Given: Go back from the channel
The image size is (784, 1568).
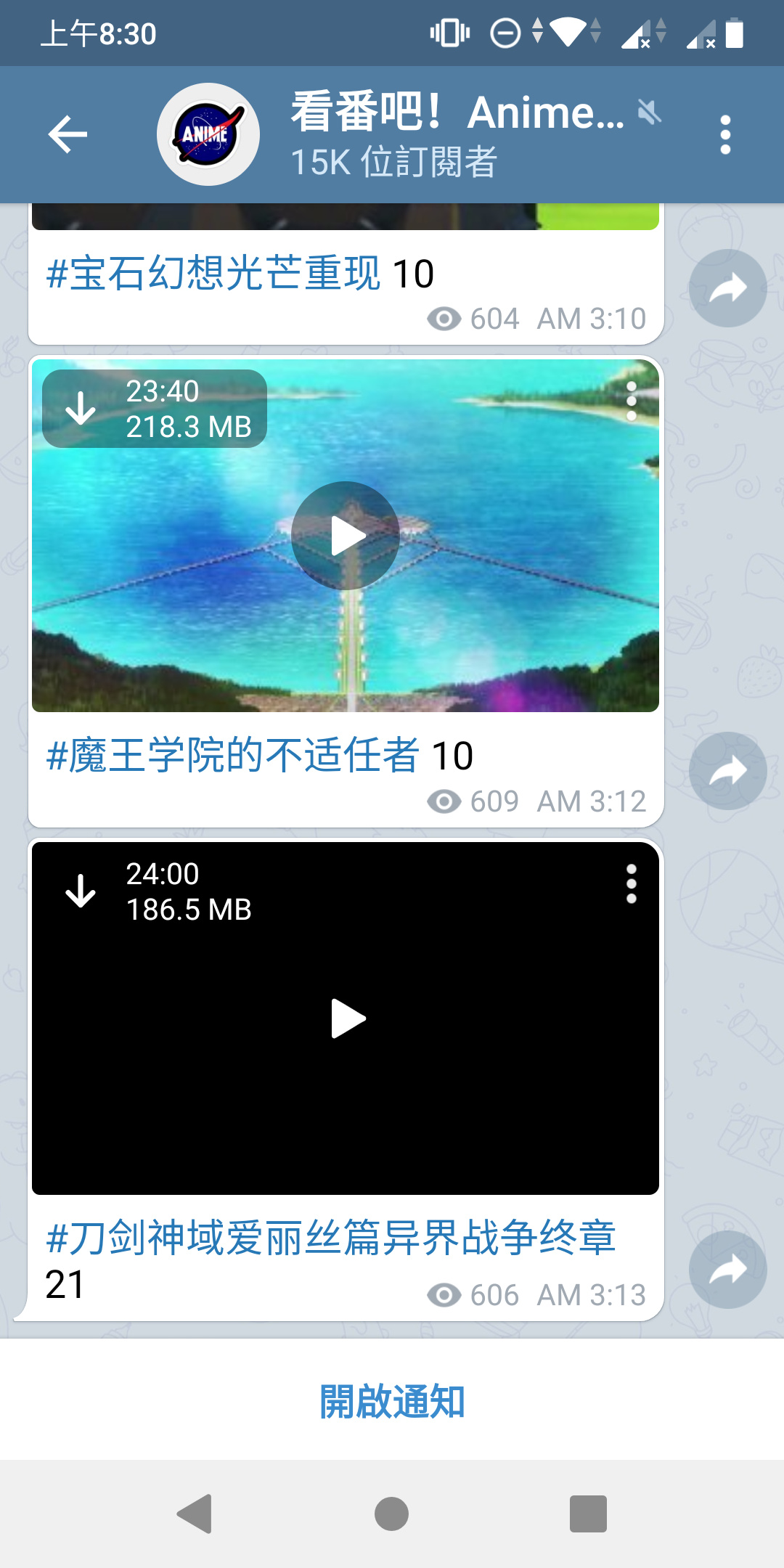Looking at the screenshot, I should click(x=68, y=135).
